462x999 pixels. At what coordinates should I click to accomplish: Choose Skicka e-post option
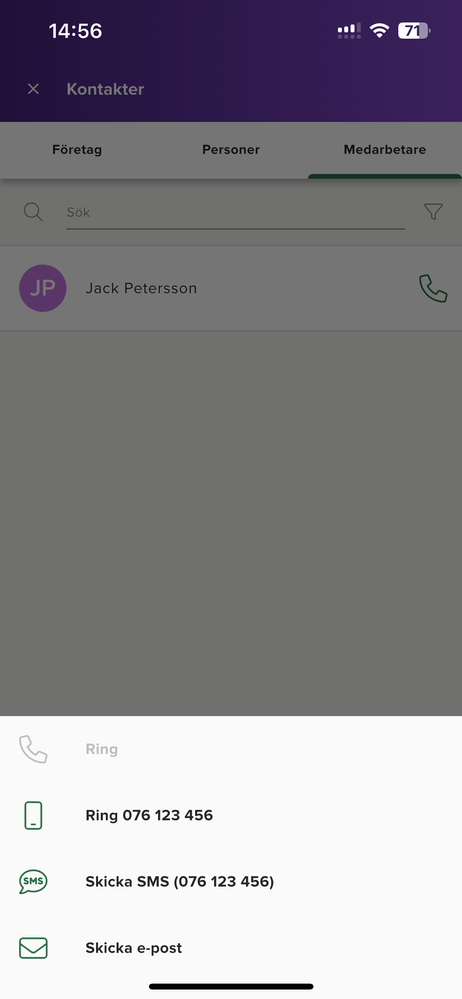pyautogui.click(x=231, y=948)
